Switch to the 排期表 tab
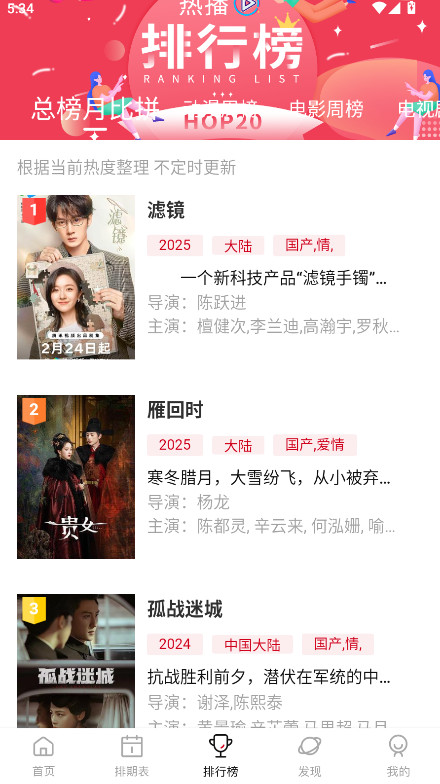 (132, 756)
